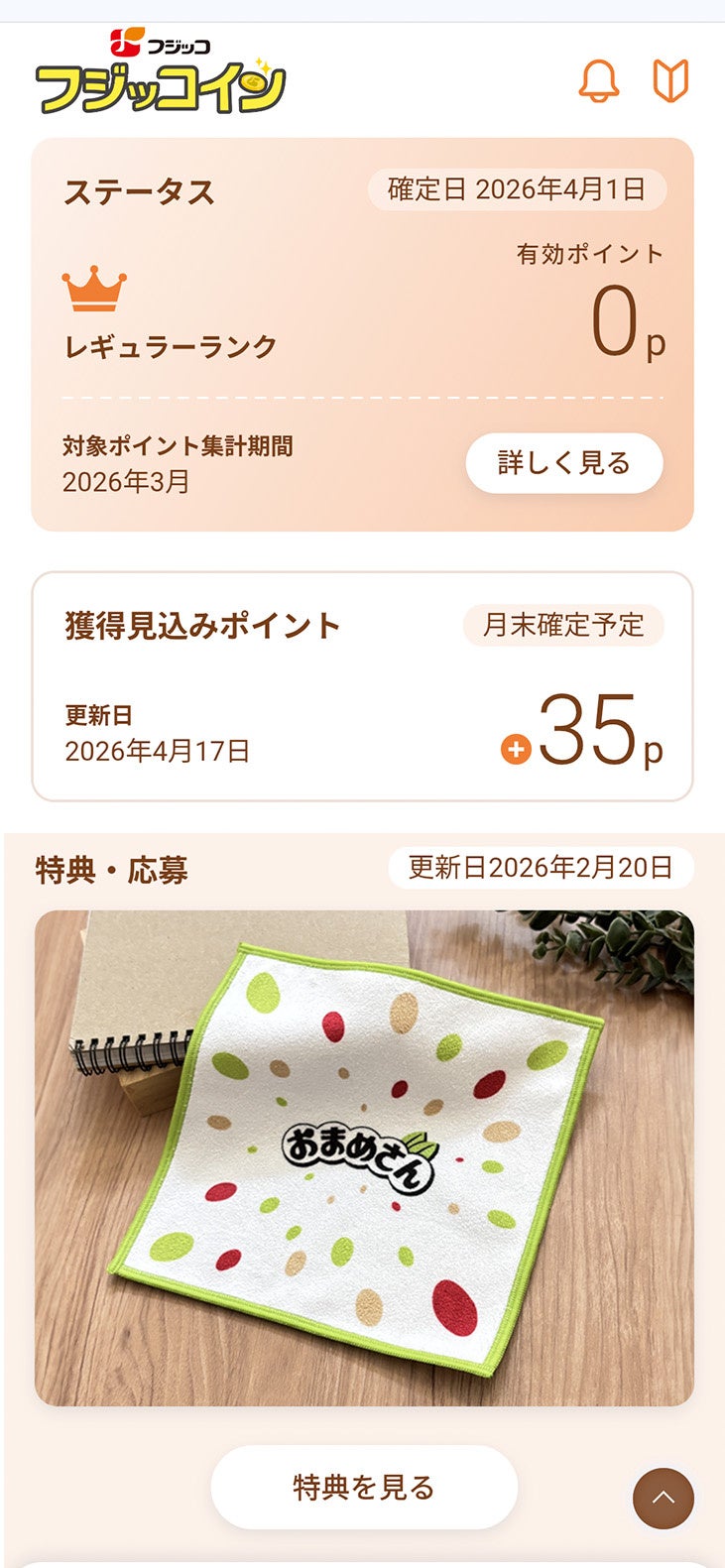
Task: Open the notifications bell
Action: pyautogui.click(x=599, y=80)
